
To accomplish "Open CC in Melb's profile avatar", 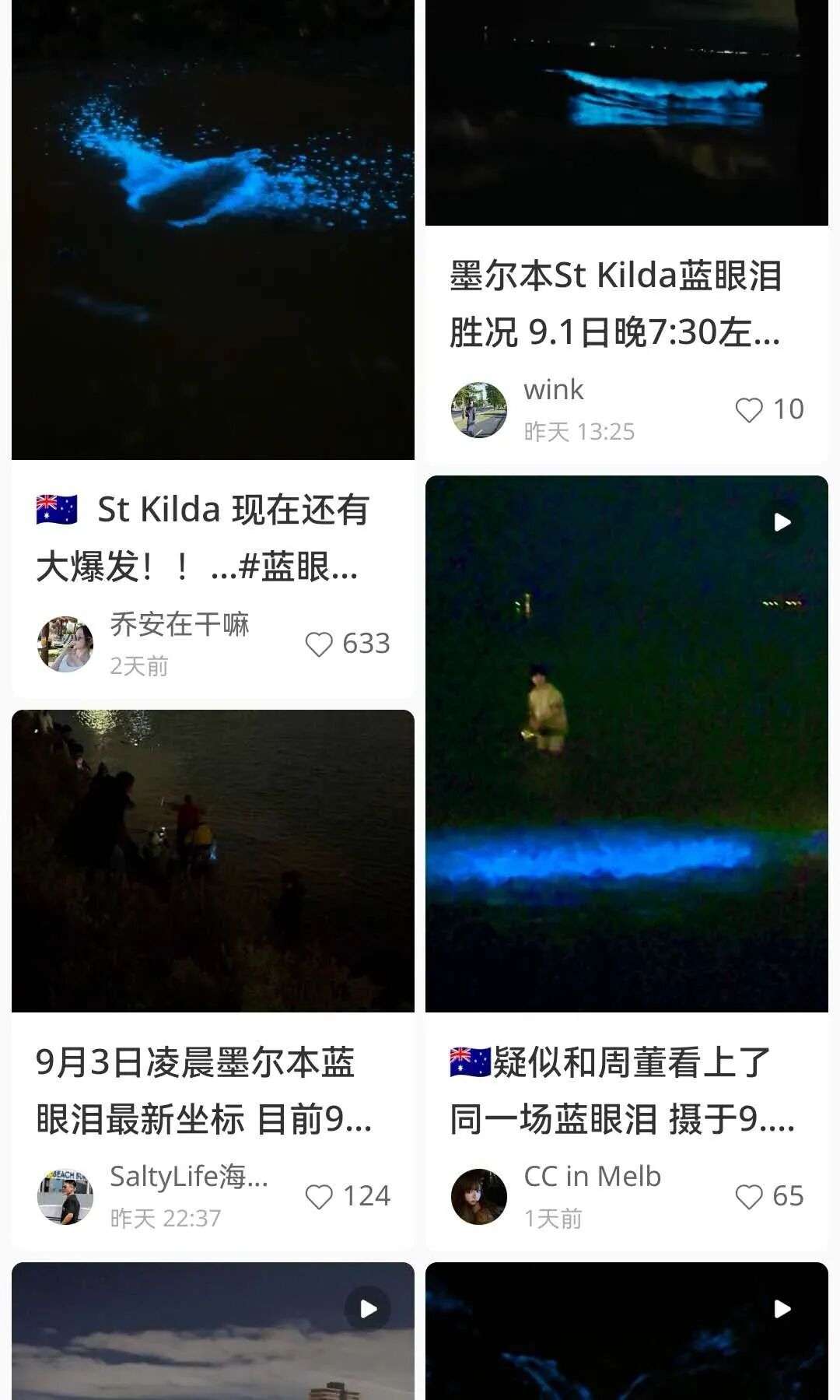I will pos(479,1197).
